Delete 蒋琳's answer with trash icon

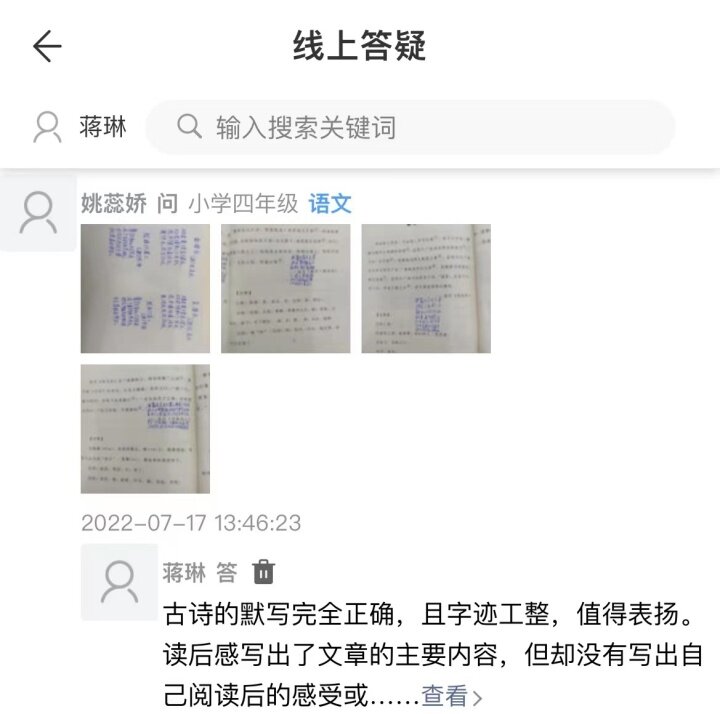pos(263,572)
